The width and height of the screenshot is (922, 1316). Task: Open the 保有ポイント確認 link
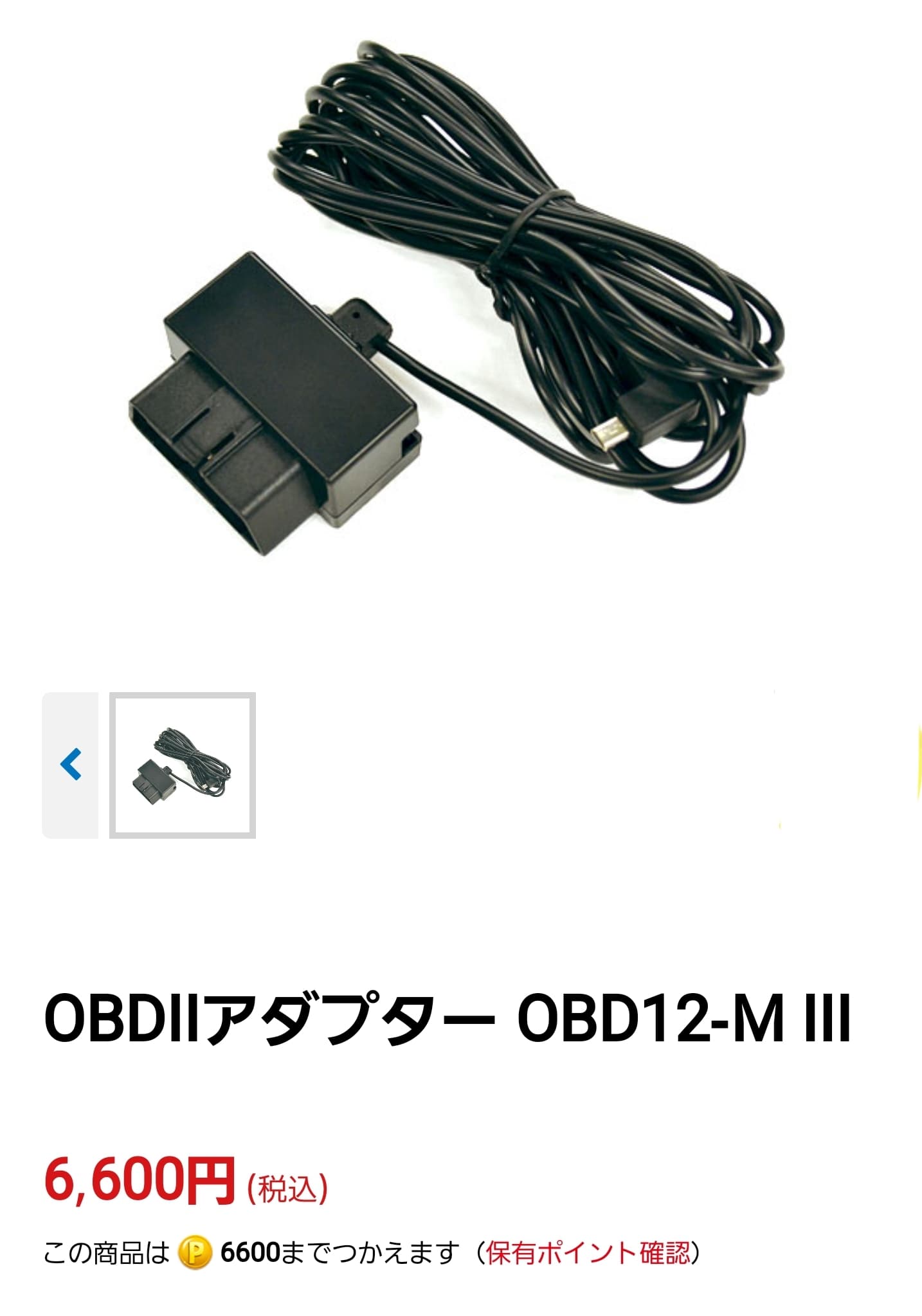(x=588, y=1252)
